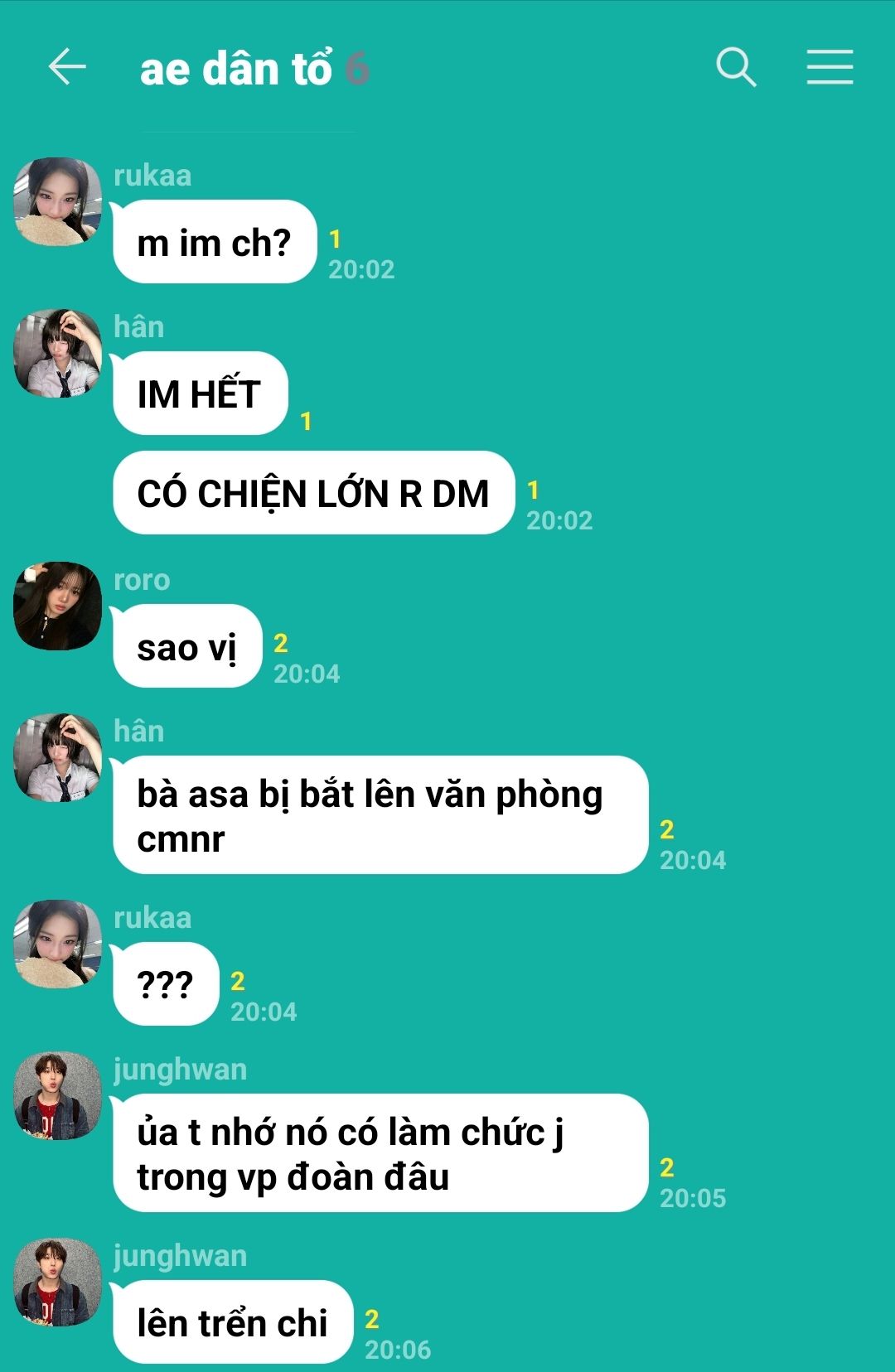View roro's profile picture
Viewport: 895px width, 1372px height.
click(x=58, y=606)
